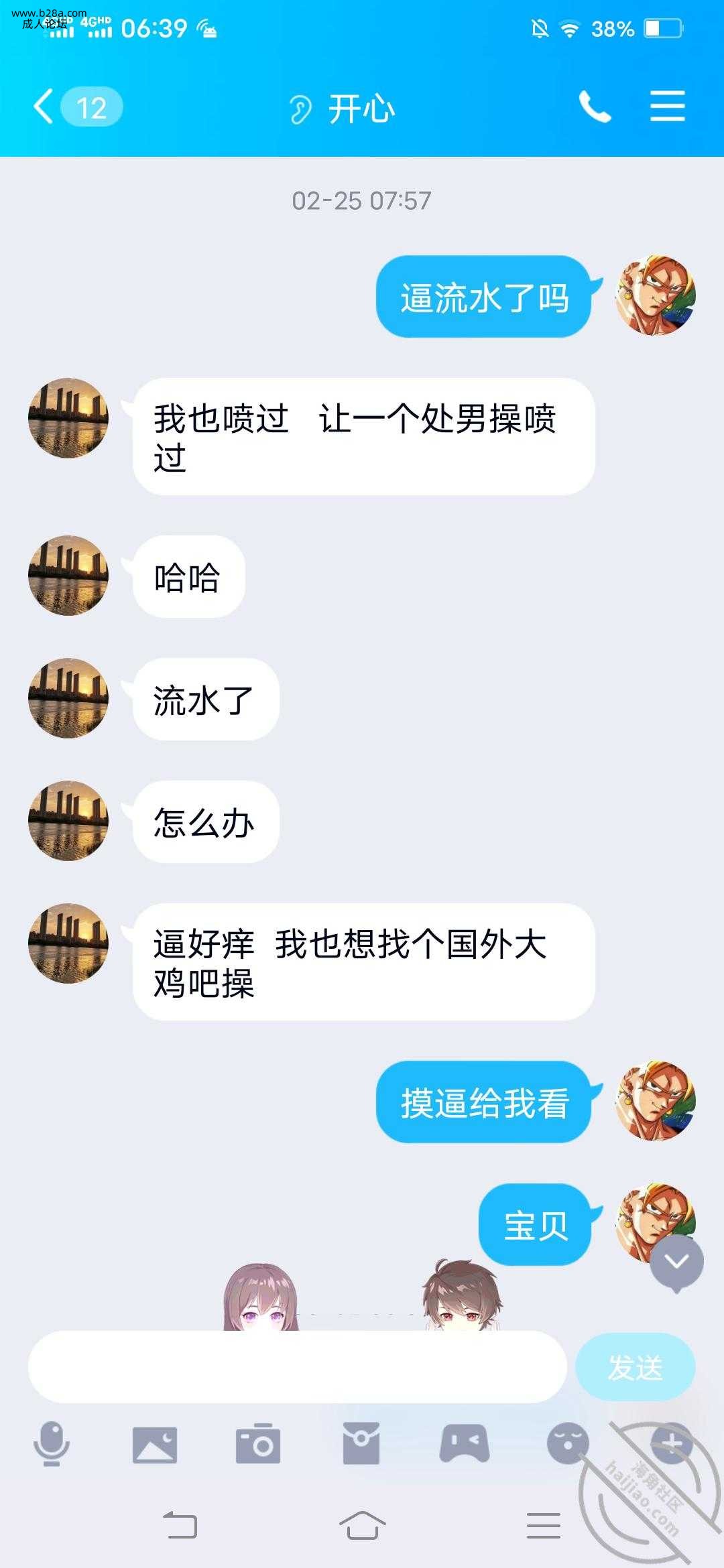The width and height of the screenshot is (724, 1568).
Task: Expand more options with the plus icon
Action: point(671,1443)
